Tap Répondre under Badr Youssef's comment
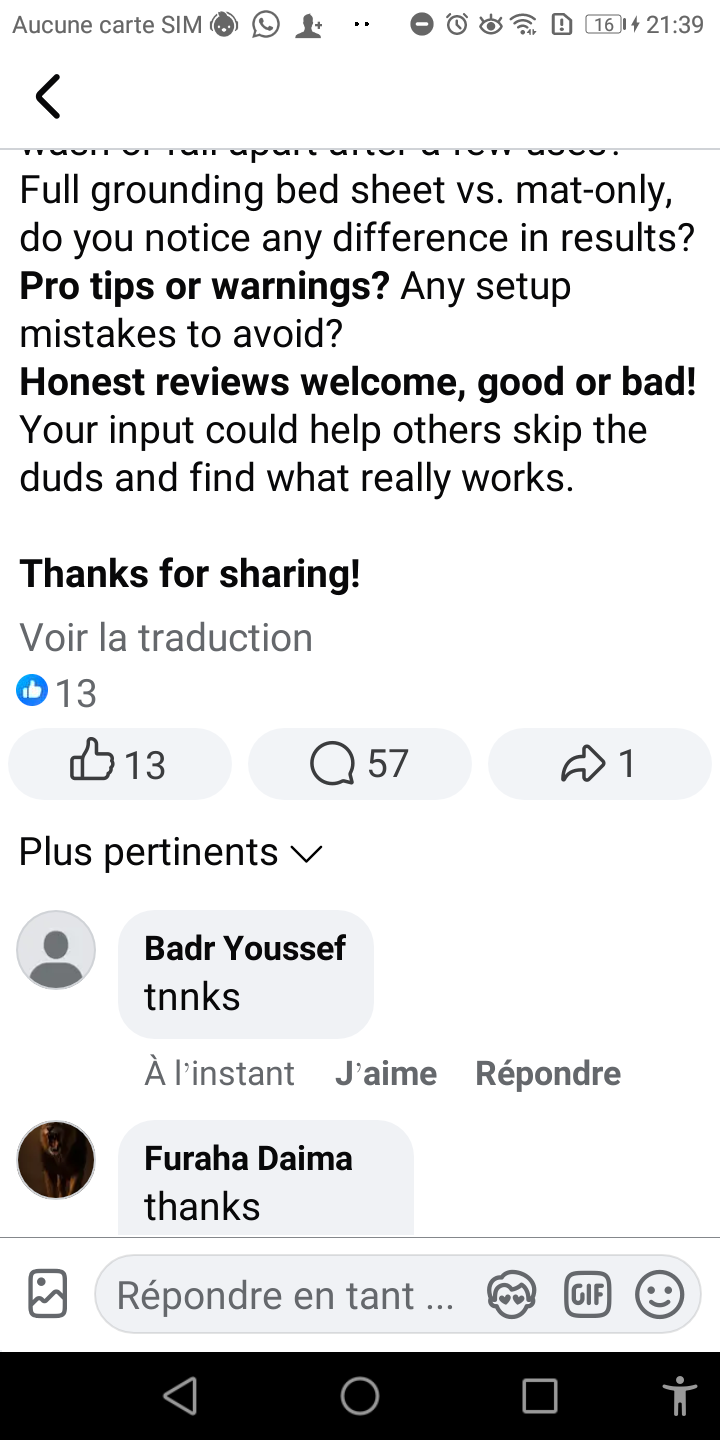Viewport: 720px width, 1440px height. tap(548, 1073)
